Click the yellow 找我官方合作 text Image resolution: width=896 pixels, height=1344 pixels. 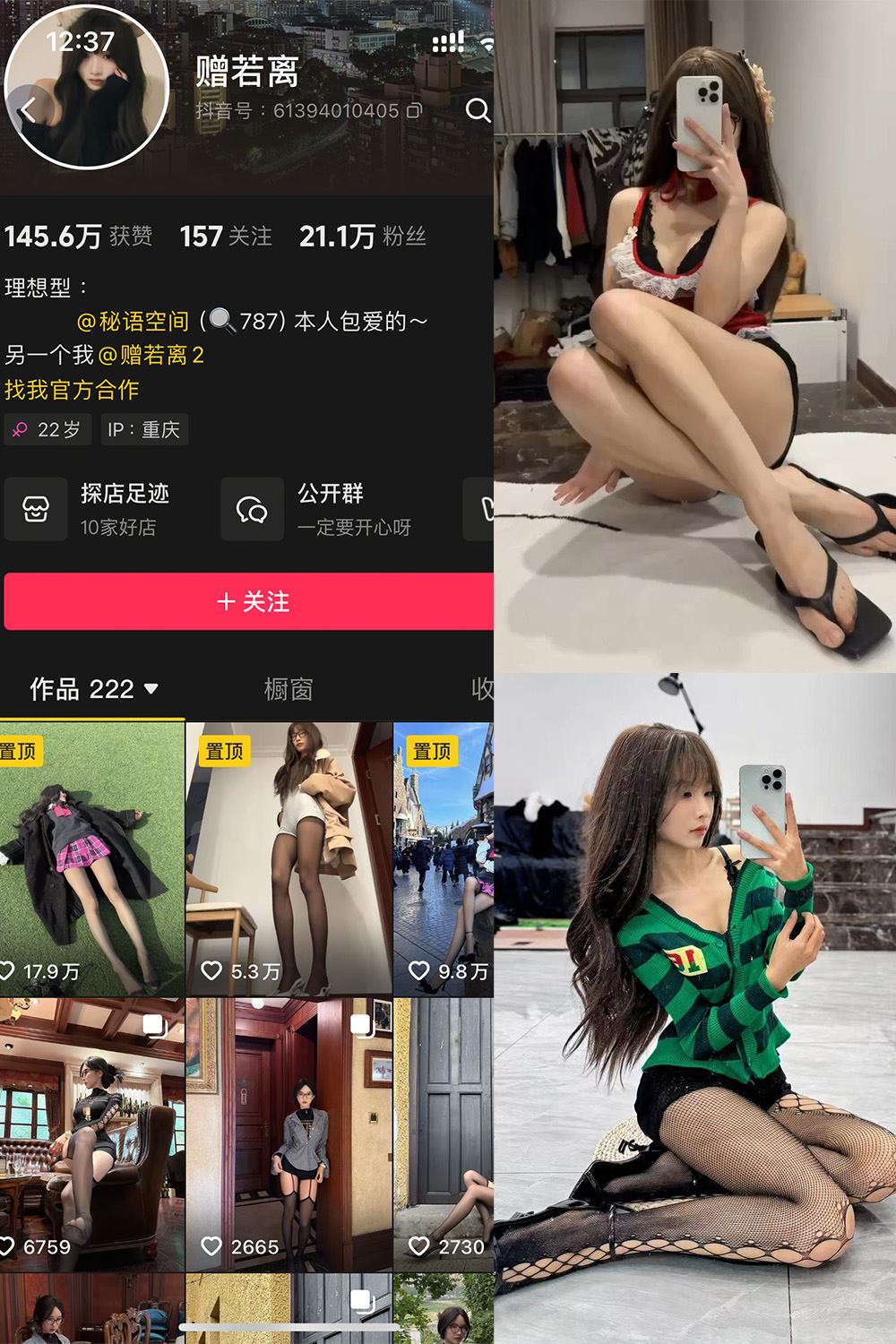pos(70,392)
